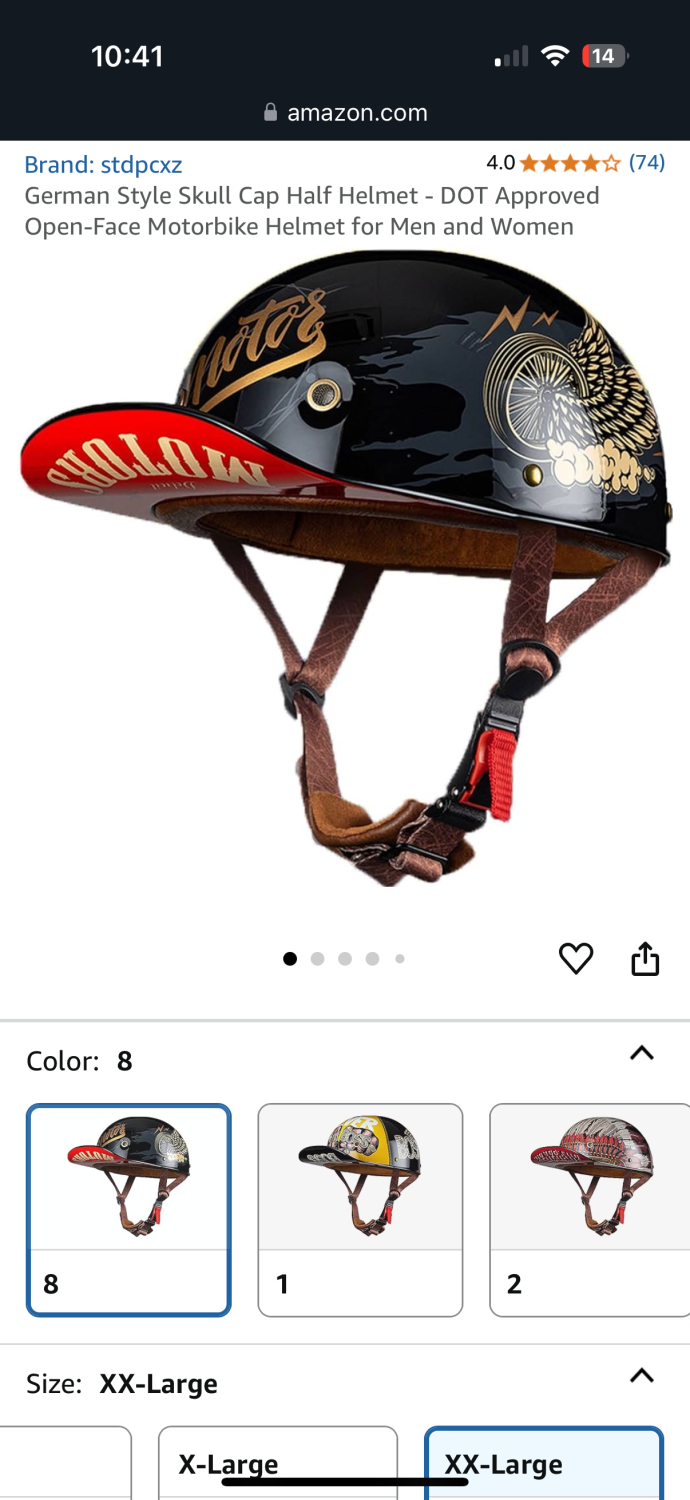This screenshot has width=690, height=1500.
Task: Tap the amazon.com address bar
Action: [345, 113]
